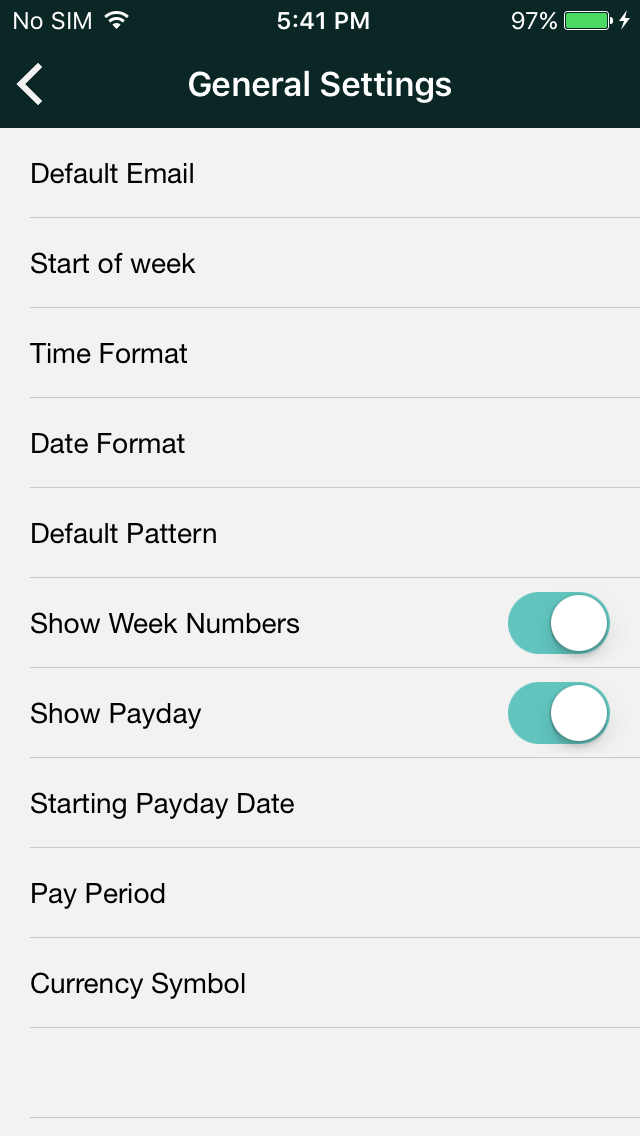
Task: Change the Currency Symbol
Action: coord(320,983)
